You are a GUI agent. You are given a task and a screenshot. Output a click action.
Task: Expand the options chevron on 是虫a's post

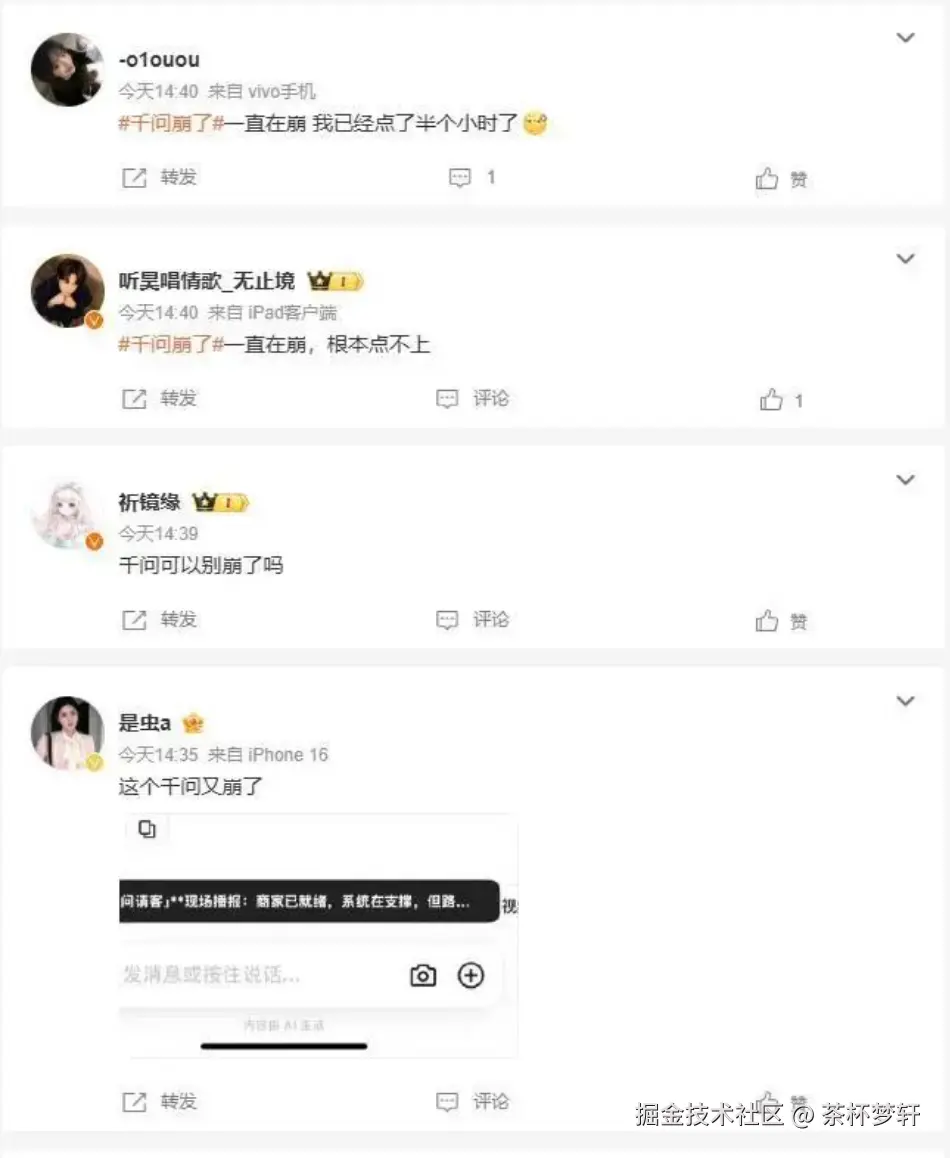pos(905,701)
